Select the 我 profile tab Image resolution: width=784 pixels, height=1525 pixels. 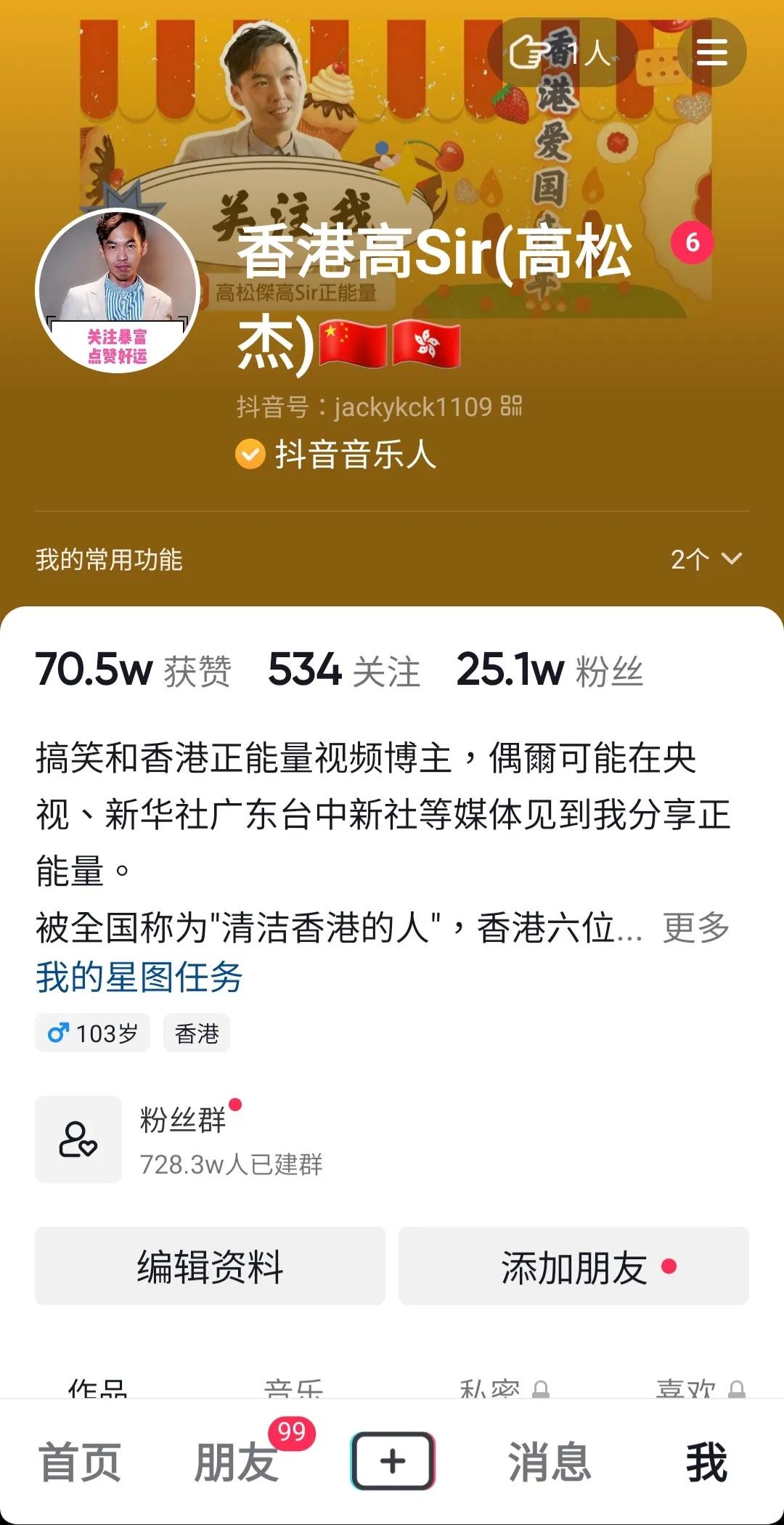(x=706, y=1461)
